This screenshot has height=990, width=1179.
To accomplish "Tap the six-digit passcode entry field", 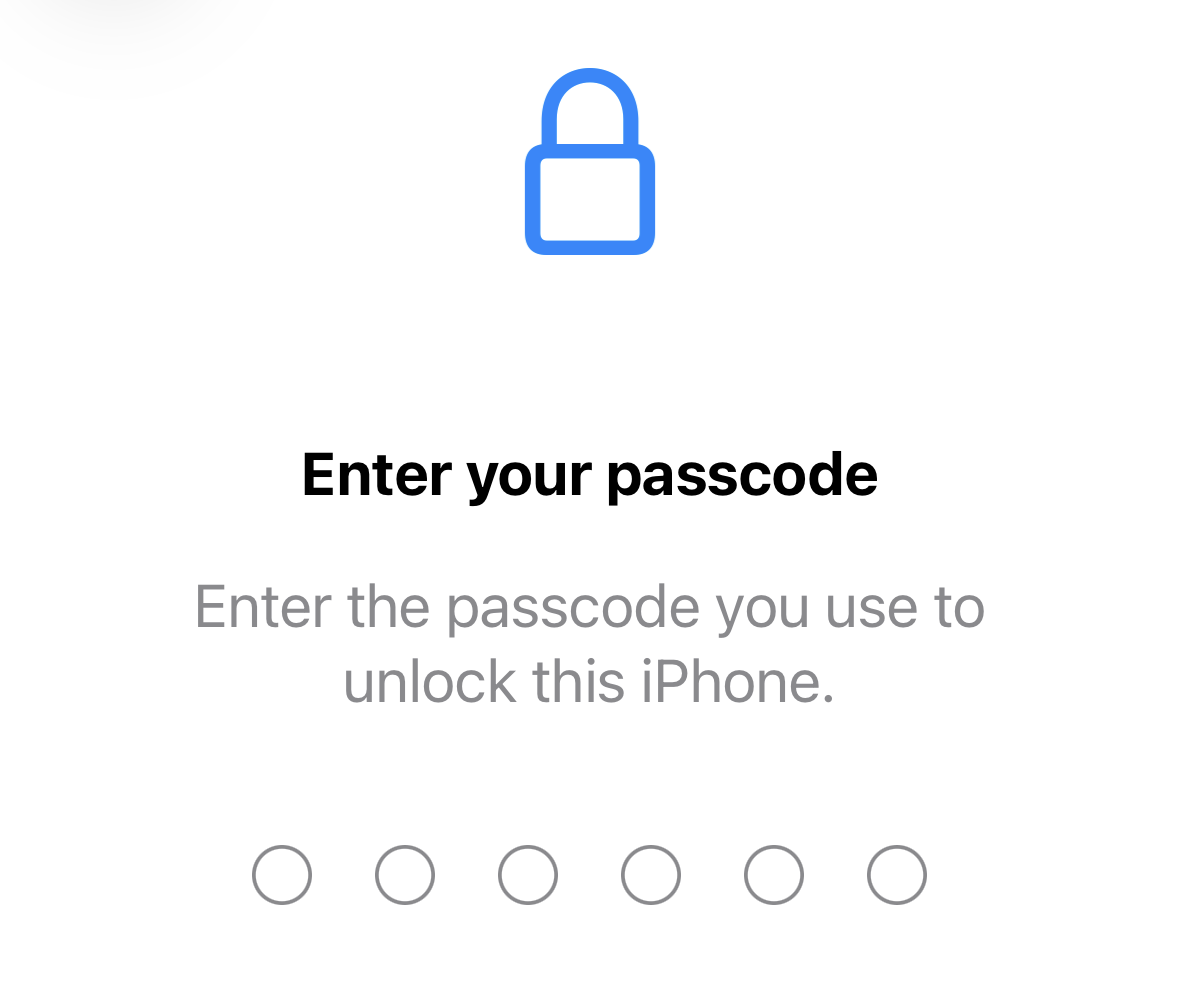I will pyautogui.click(x=589, y=875).
